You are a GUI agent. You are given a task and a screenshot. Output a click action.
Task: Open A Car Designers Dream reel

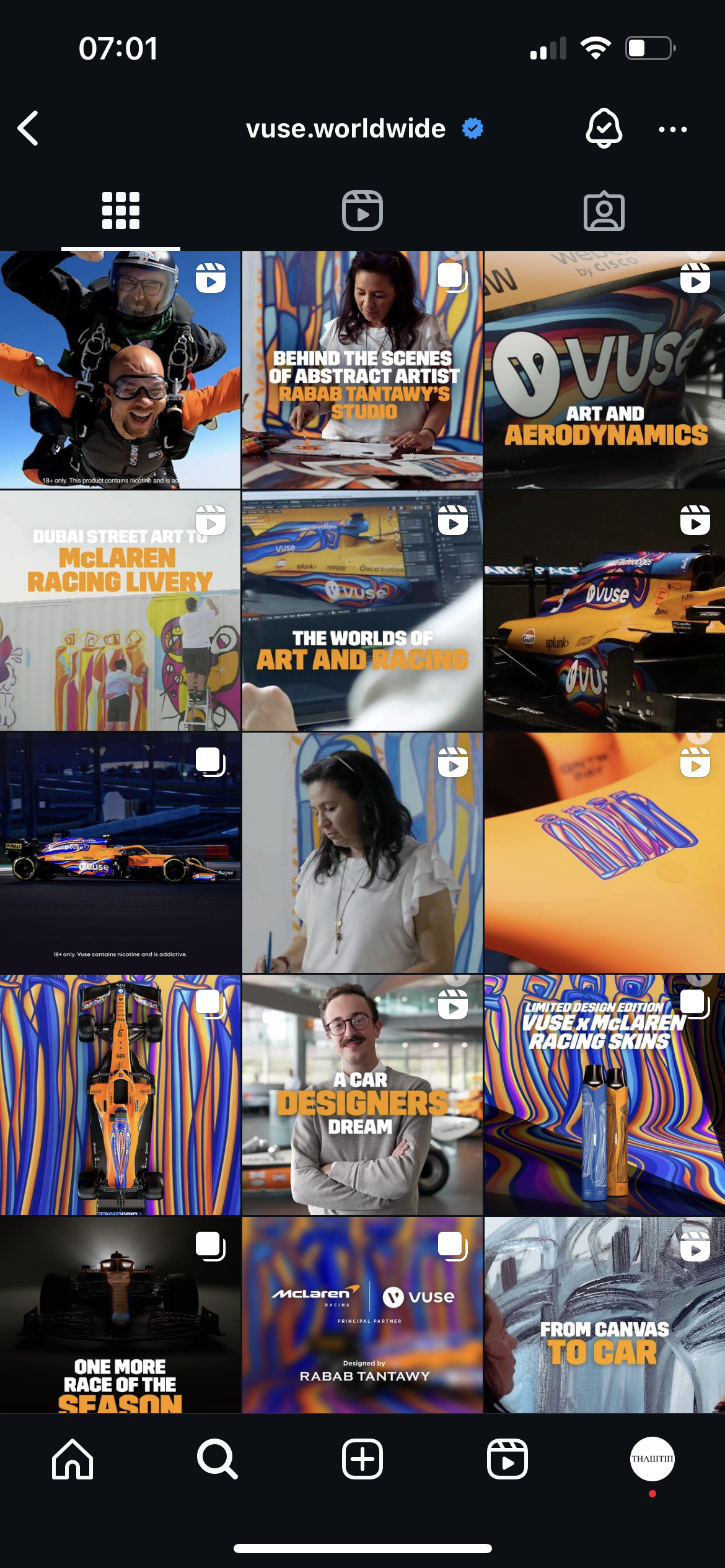[x=362, y=1095]
